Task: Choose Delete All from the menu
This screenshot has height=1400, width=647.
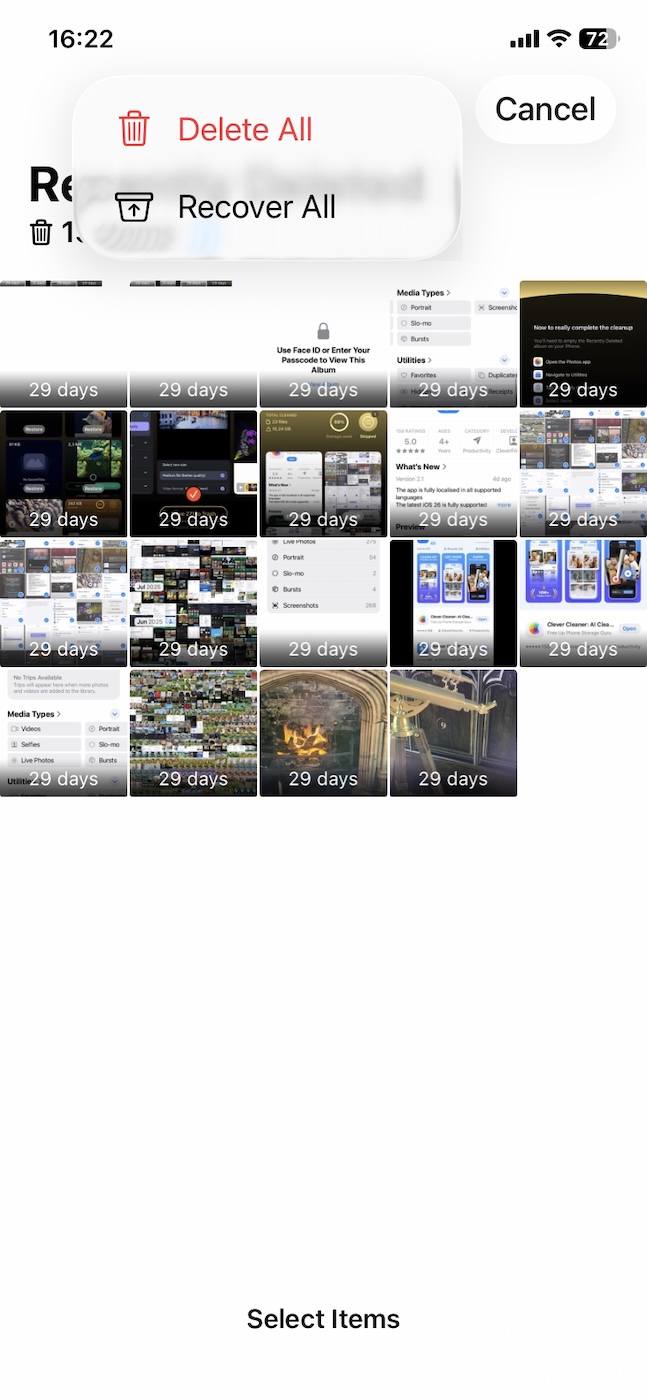Action: (244, 130)
